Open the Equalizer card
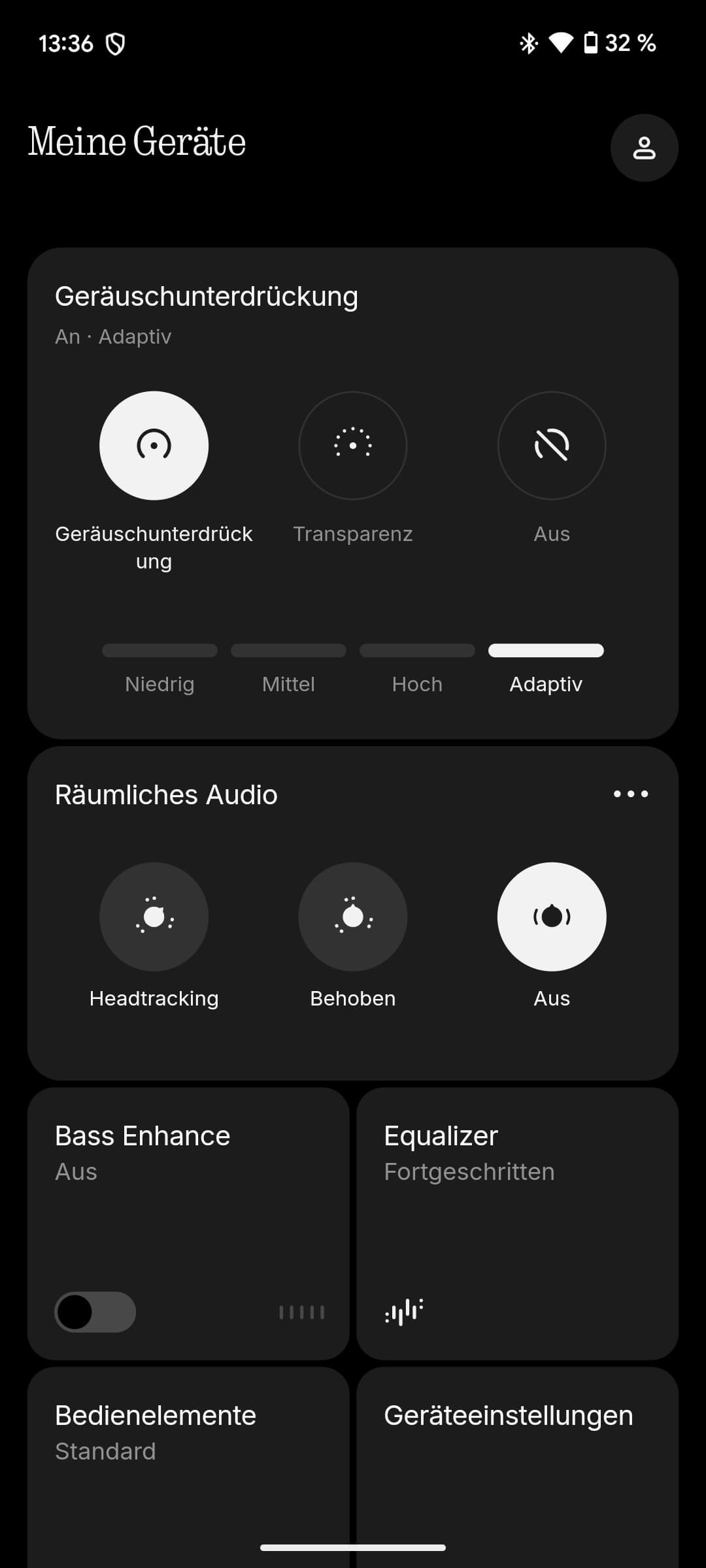Image resolution: width=706 pixels, height=1568 pixels. click(x=517, y=1222)
